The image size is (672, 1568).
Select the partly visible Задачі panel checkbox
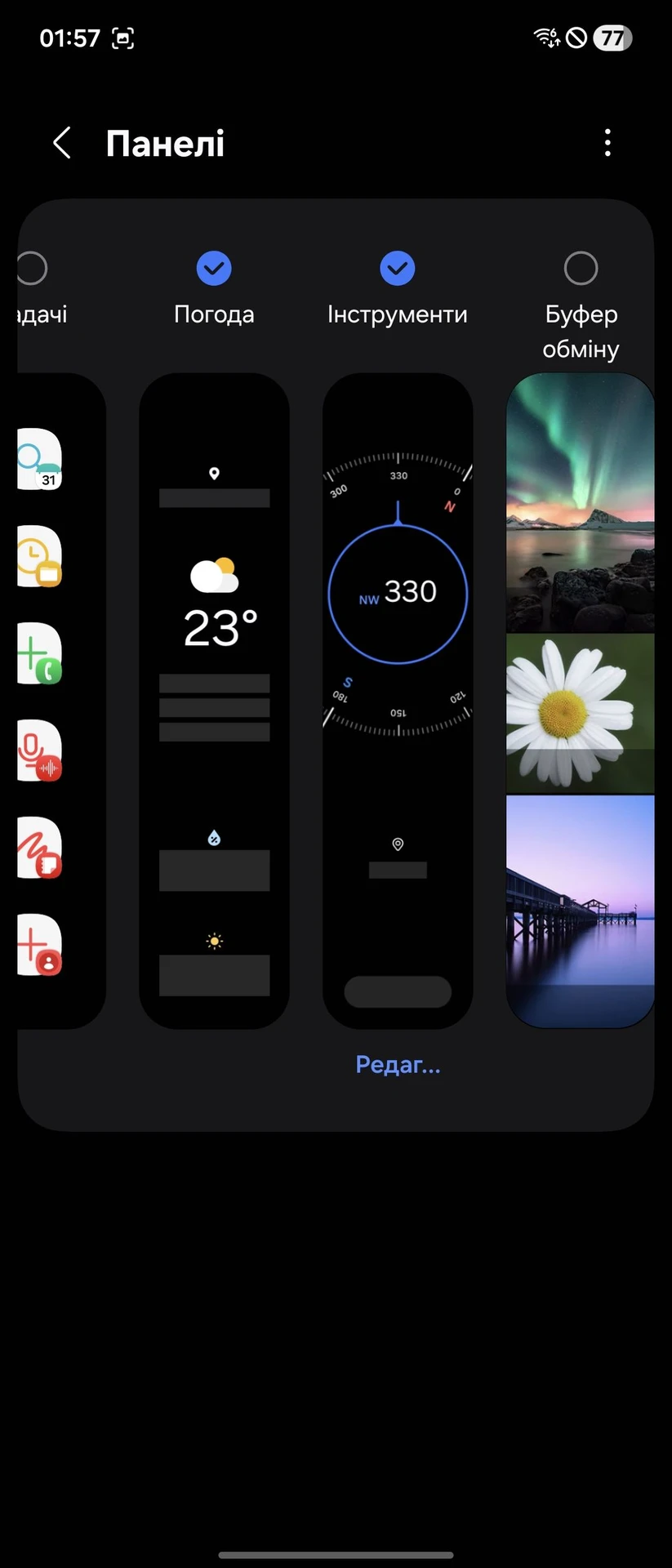tap(33, 269)
